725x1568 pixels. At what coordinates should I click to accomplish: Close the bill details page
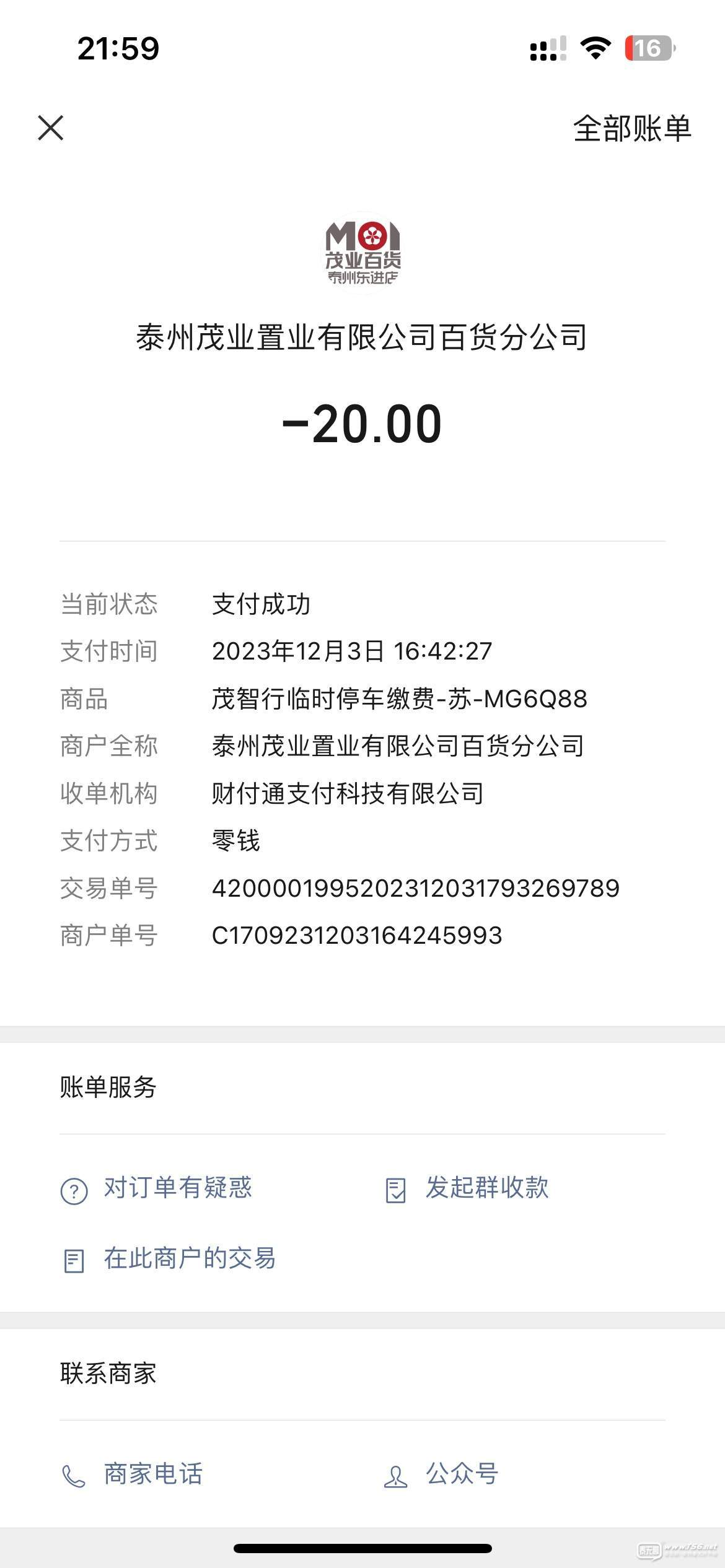point(51,128)
